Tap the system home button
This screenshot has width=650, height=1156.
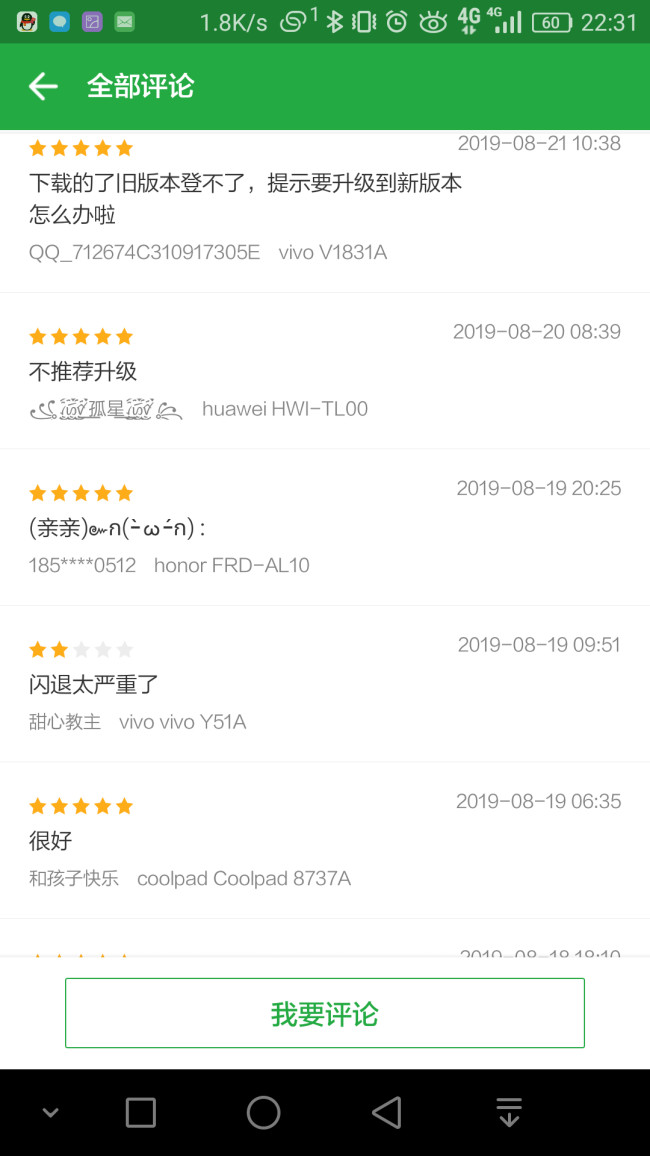(263, 1112)
